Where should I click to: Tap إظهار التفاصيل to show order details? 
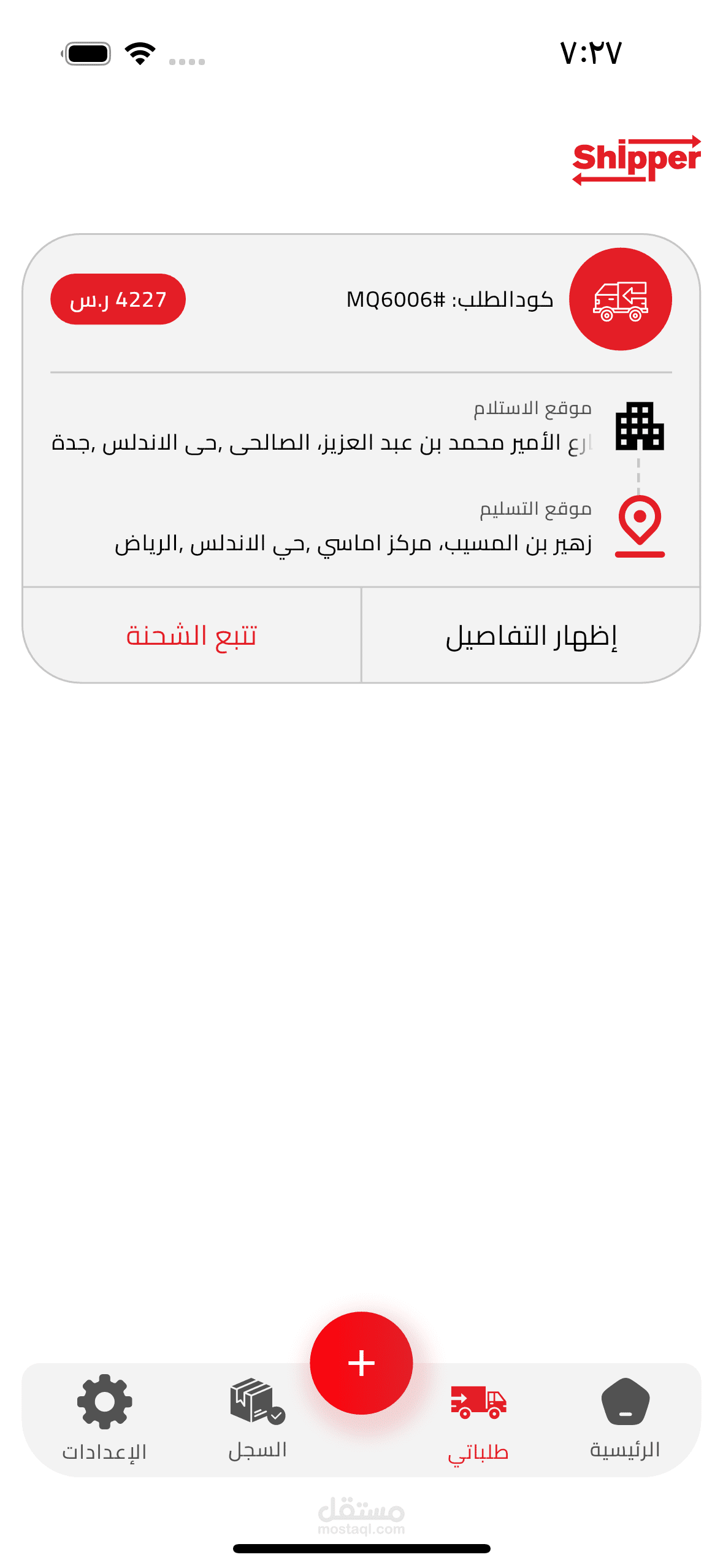click(530, 636)
